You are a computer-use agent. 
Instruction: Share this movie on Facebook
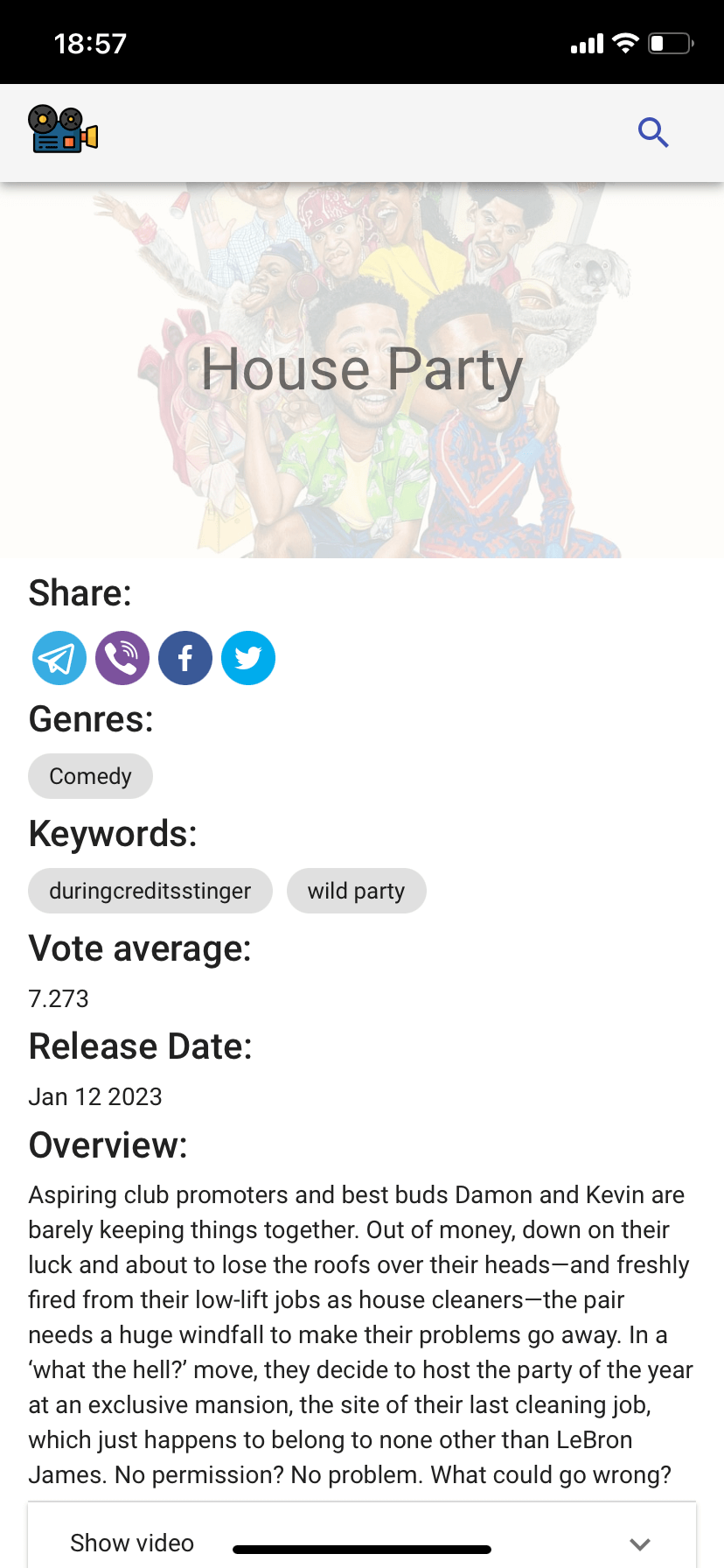point(185,658)
